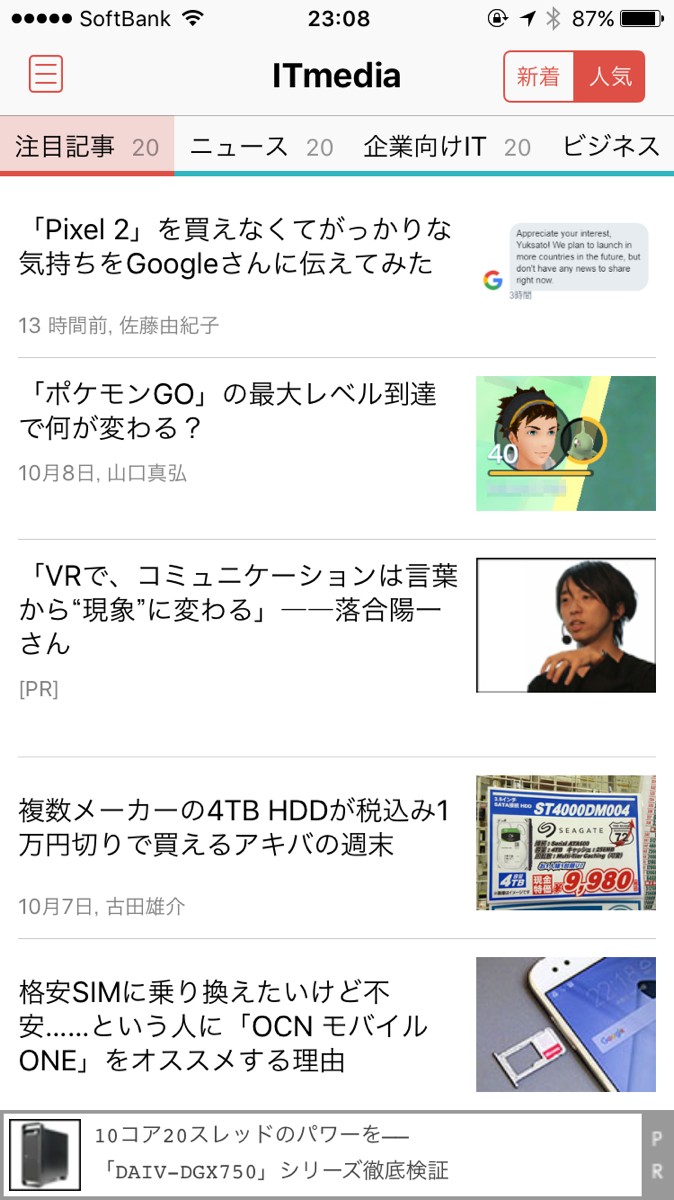Read the ポケモンGO max level article
Viewport: 674px width, 1200px height.
229,411
